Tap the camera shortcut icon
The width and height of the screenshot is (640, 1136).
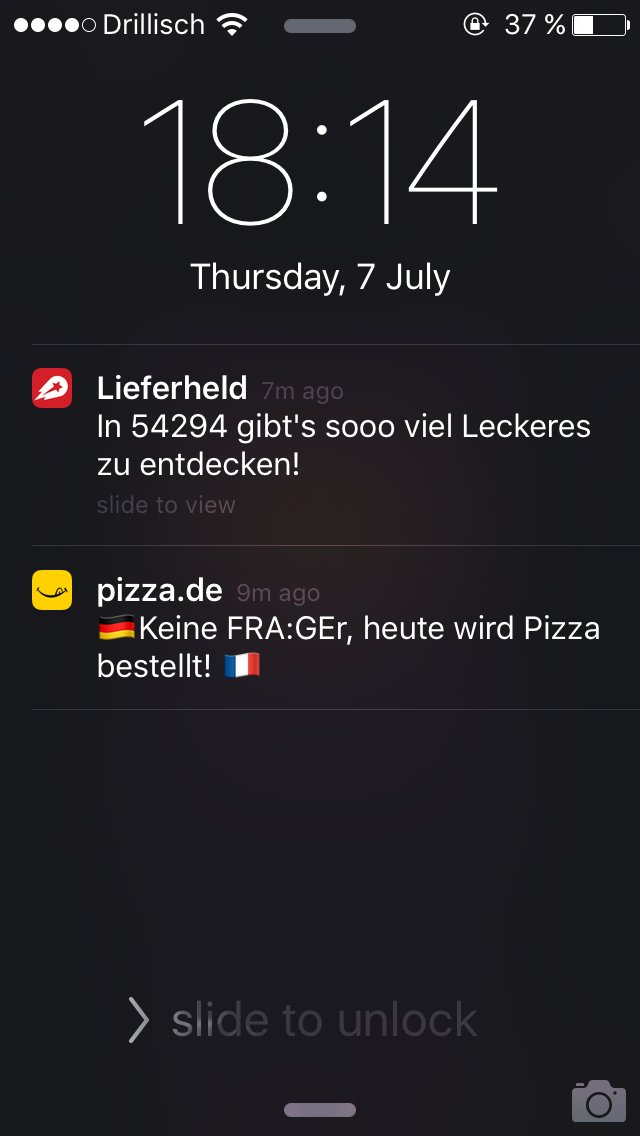coord(598,1101)
